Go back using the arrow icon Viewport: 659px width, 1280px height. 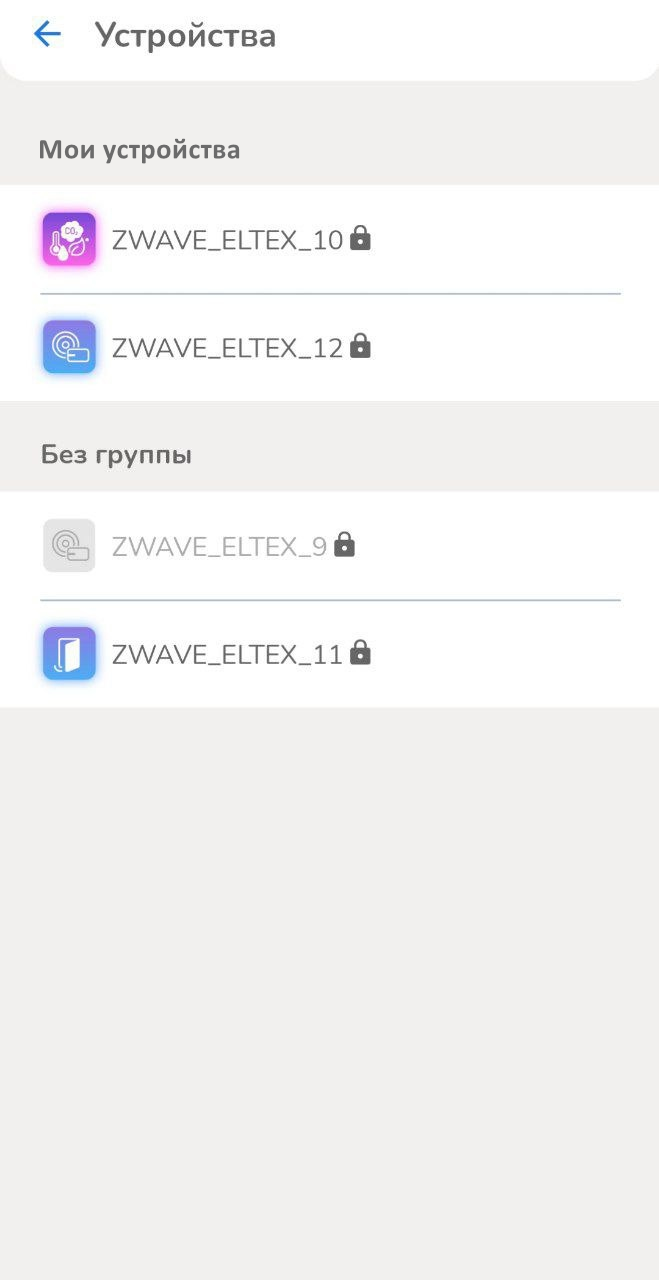tap(47, 35)
